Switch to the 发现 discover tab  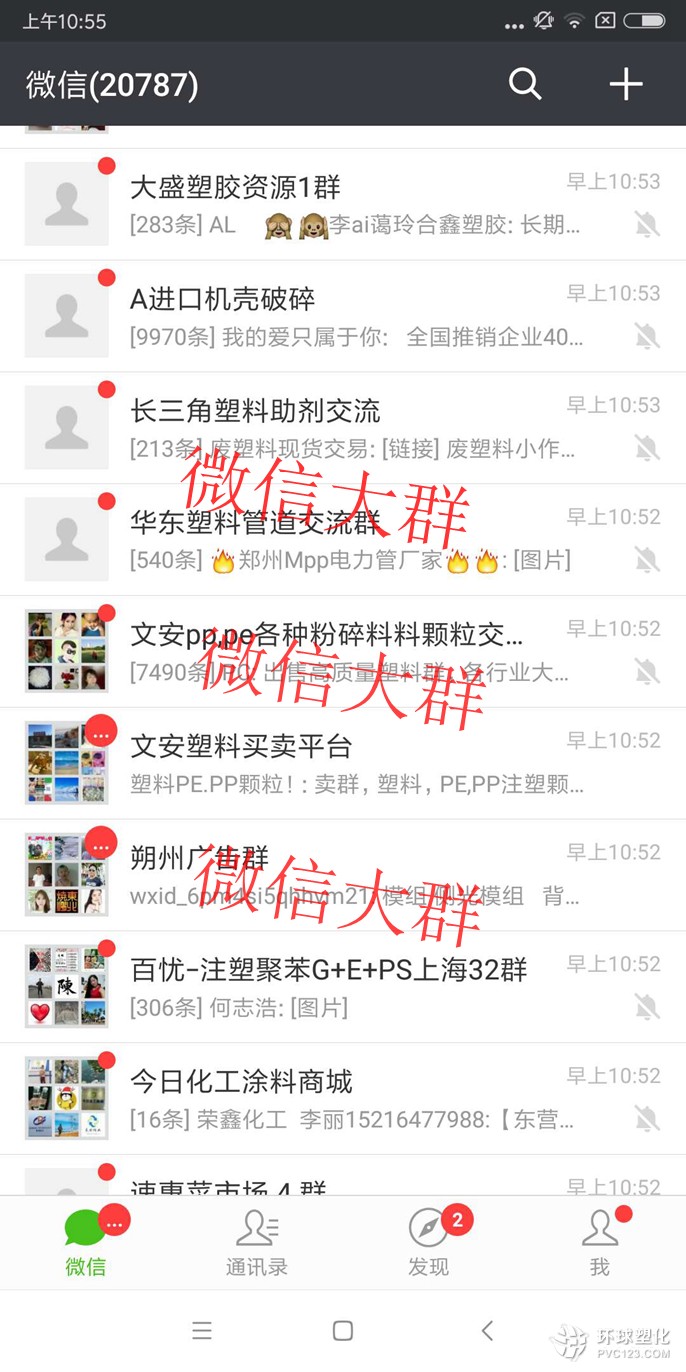tap(429, 1243)
